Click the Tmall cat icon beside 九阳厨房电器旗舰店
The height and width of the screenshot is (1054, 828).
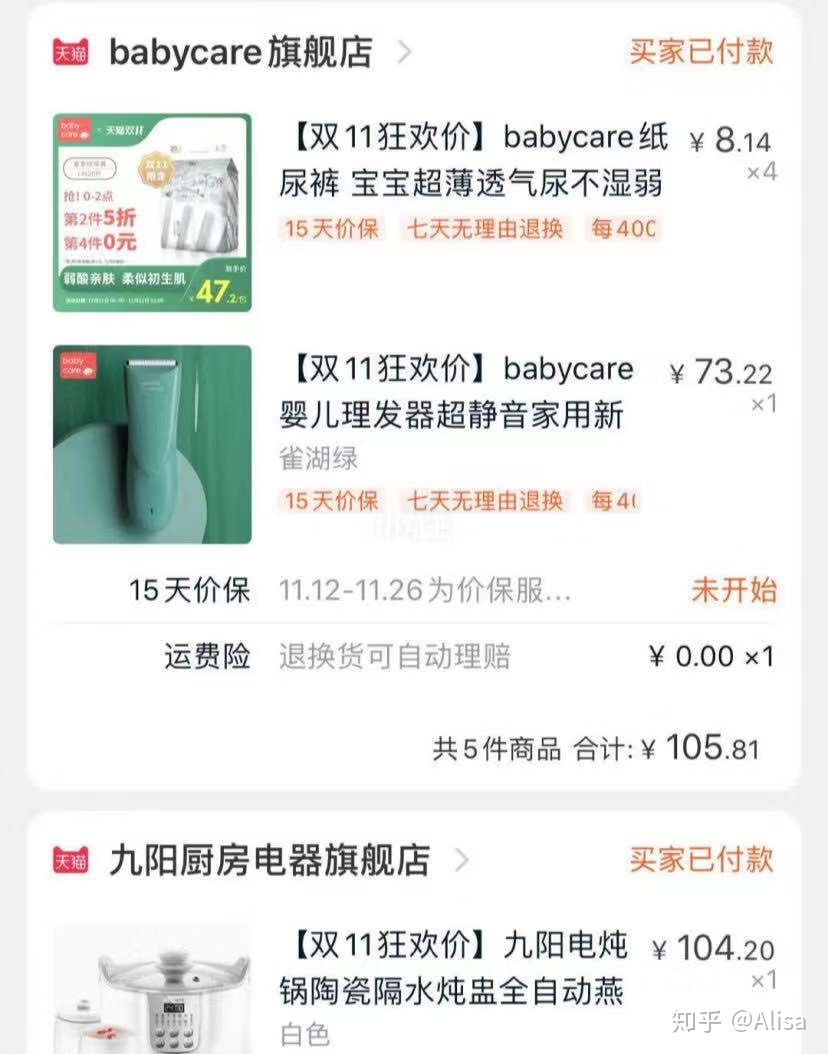pos(72,862)
